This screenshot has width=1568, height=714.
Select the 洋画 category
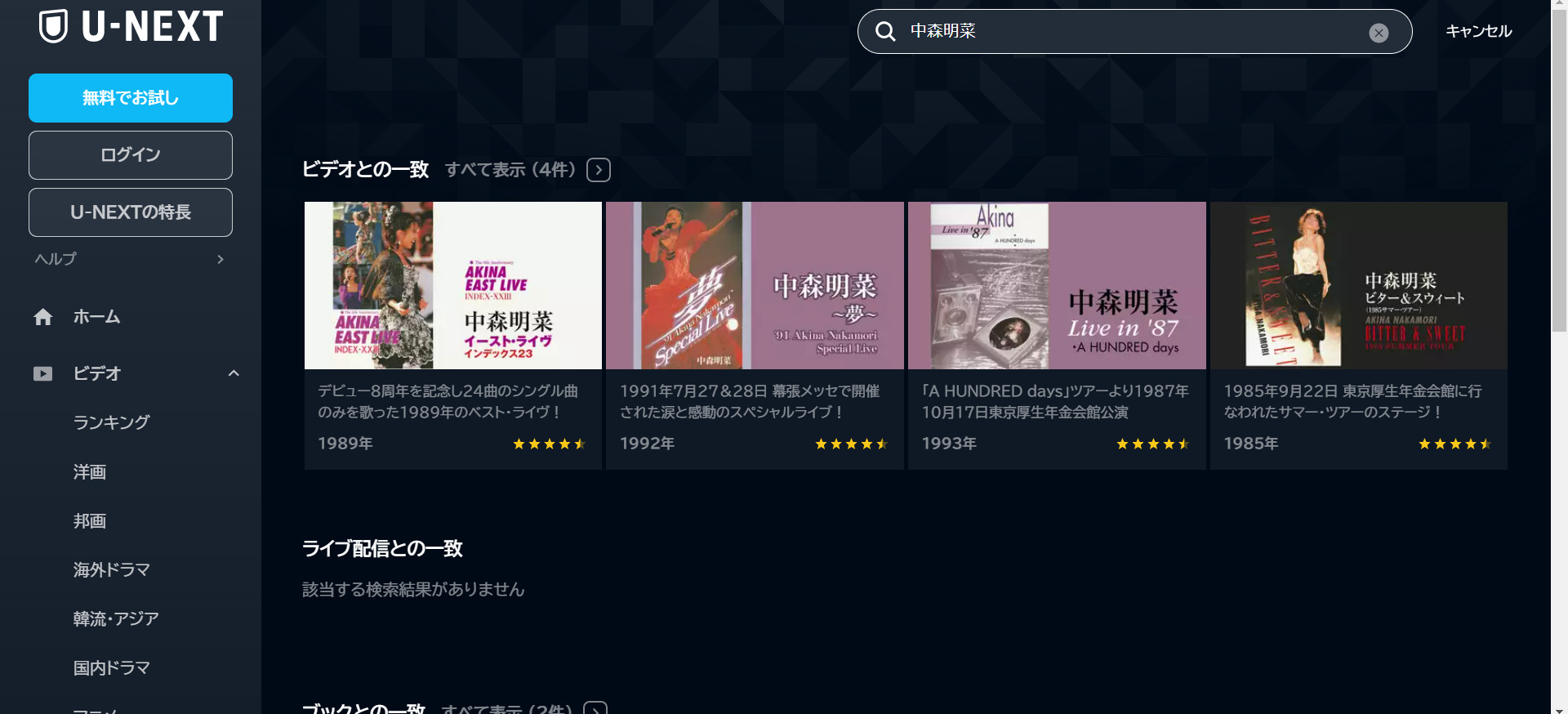click(90, 471)
